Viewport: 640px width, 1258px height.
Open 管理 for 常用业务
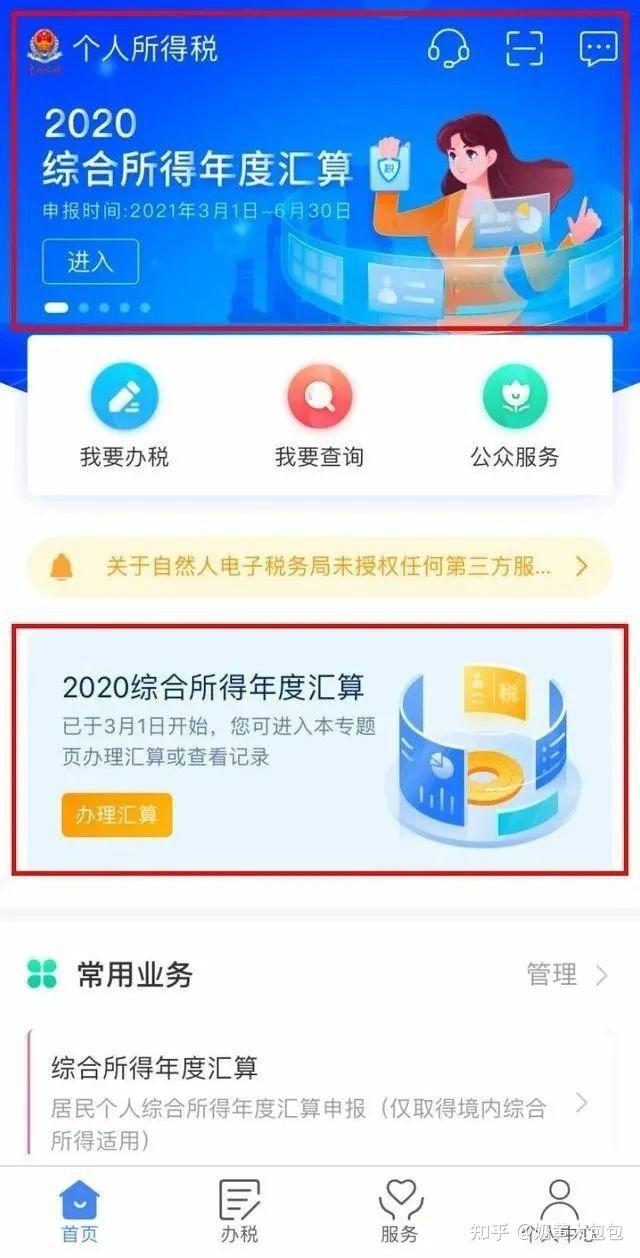[x=566, y=974]
